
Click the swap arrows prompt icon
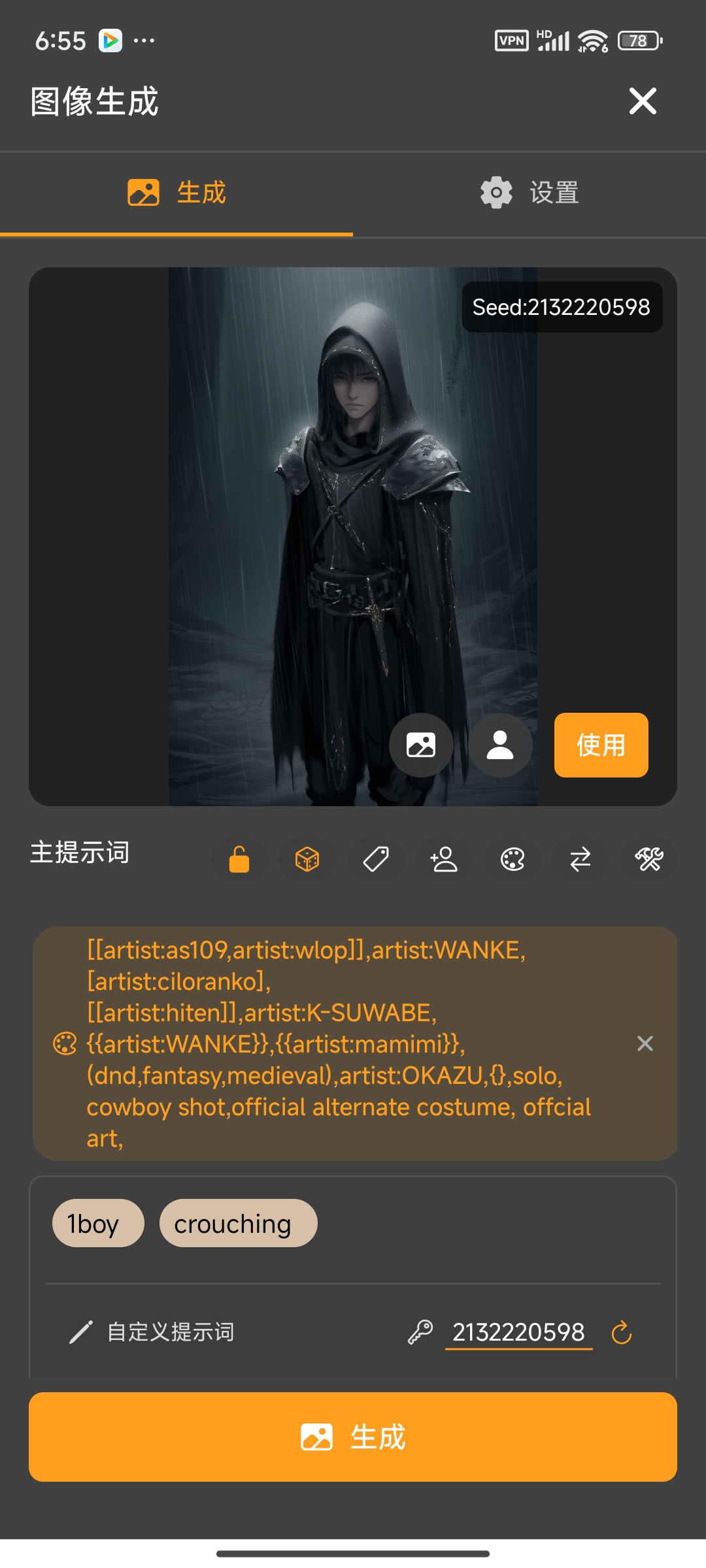[x=580, y=860]
